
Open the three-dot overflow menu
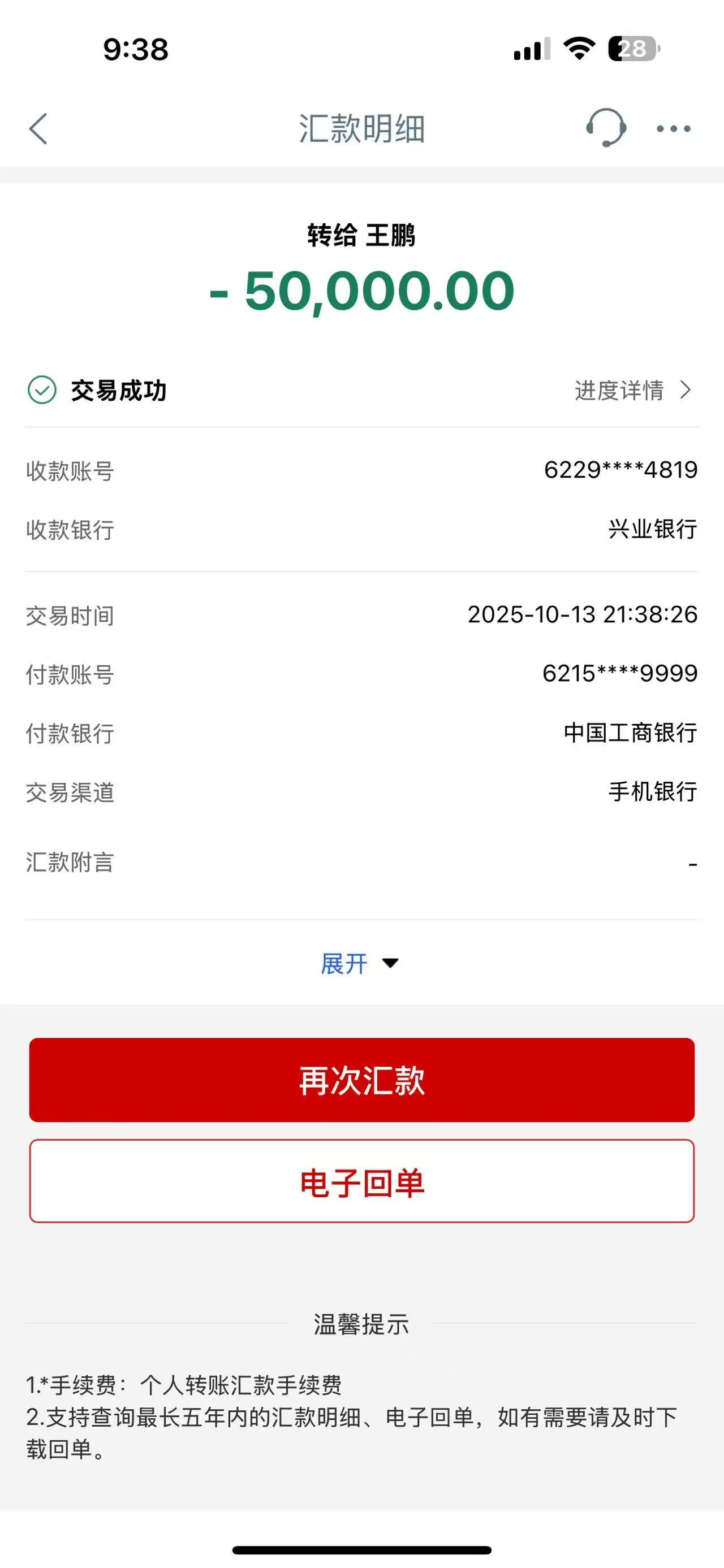point(674,129)
